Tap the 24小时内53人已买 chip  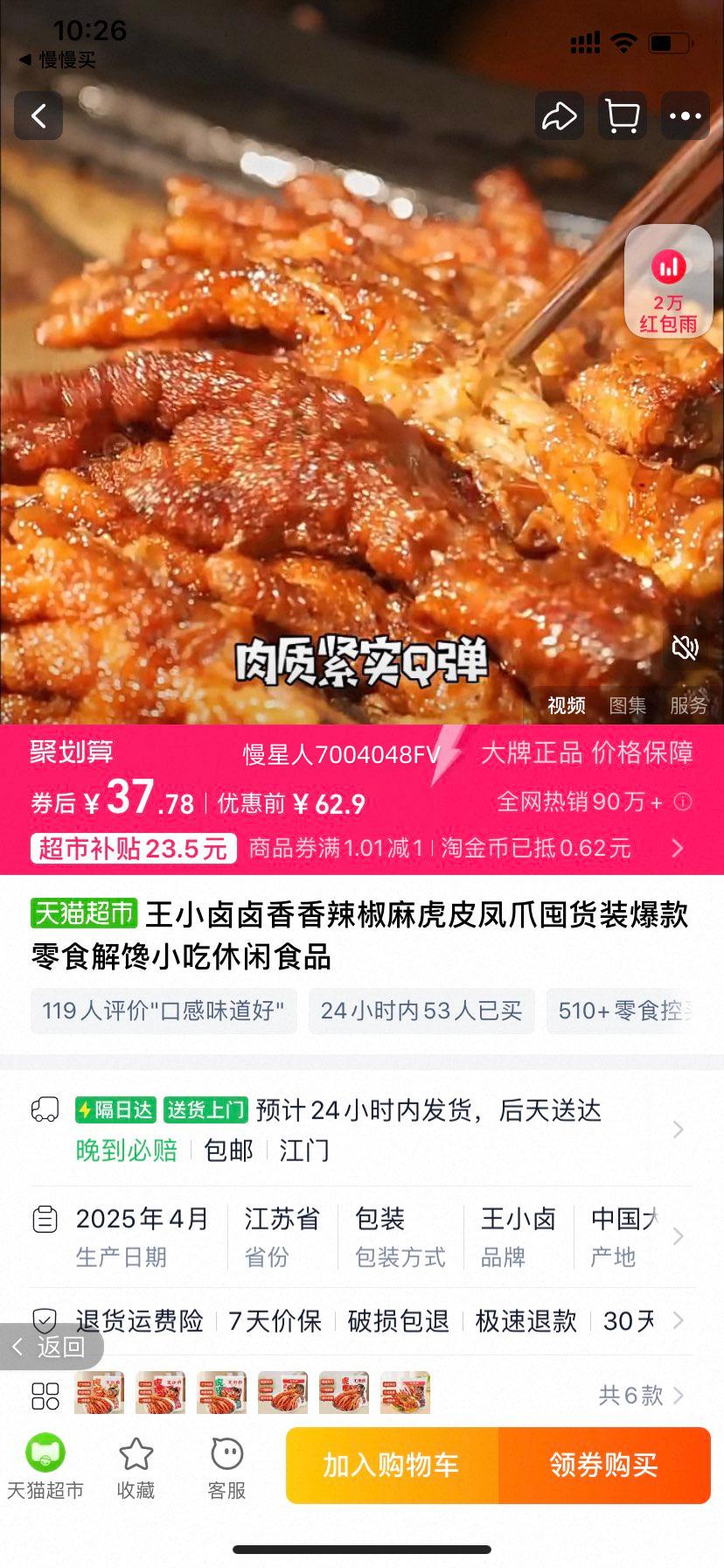pos(421,1011)
